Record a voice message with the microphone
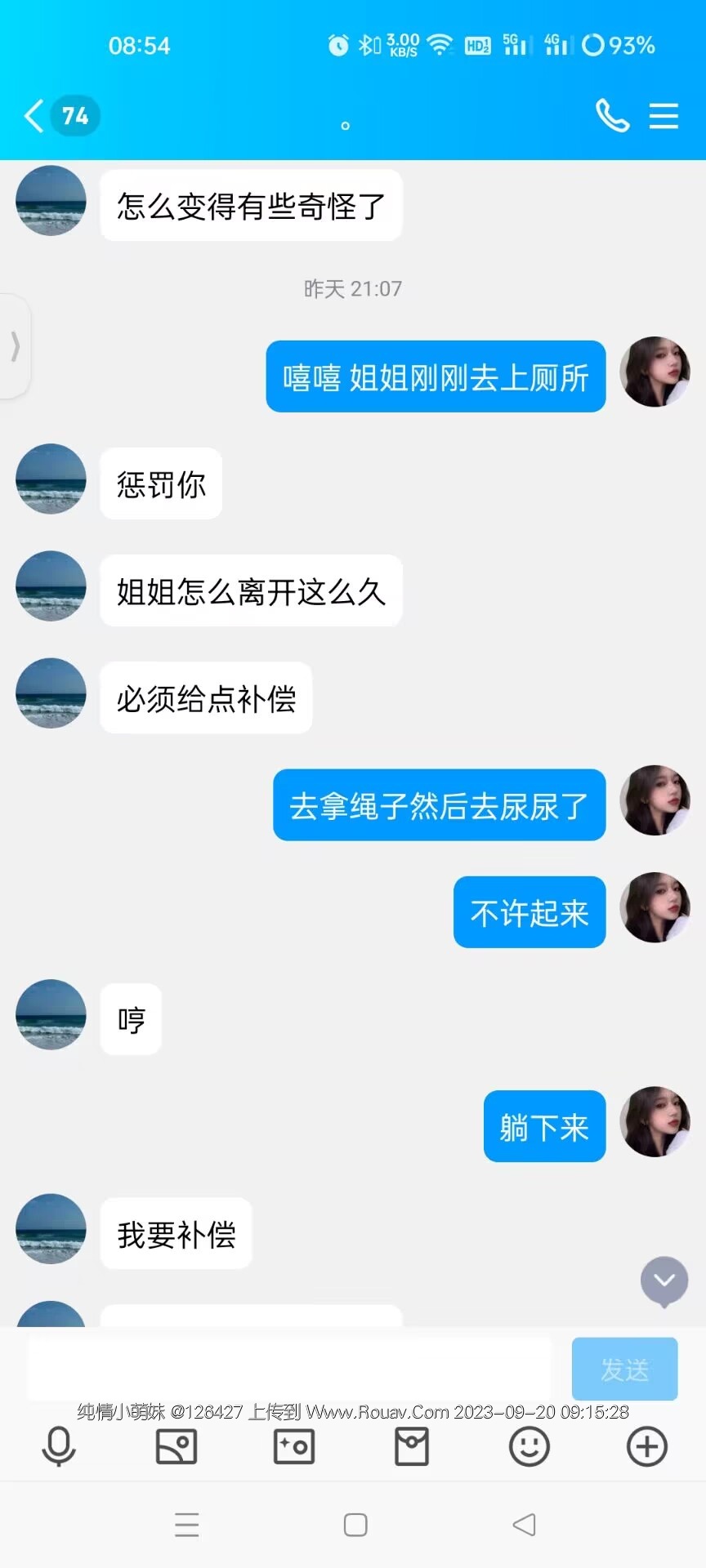The width and height of the screenshot is (706, 1568). (x=59, y=1446)
